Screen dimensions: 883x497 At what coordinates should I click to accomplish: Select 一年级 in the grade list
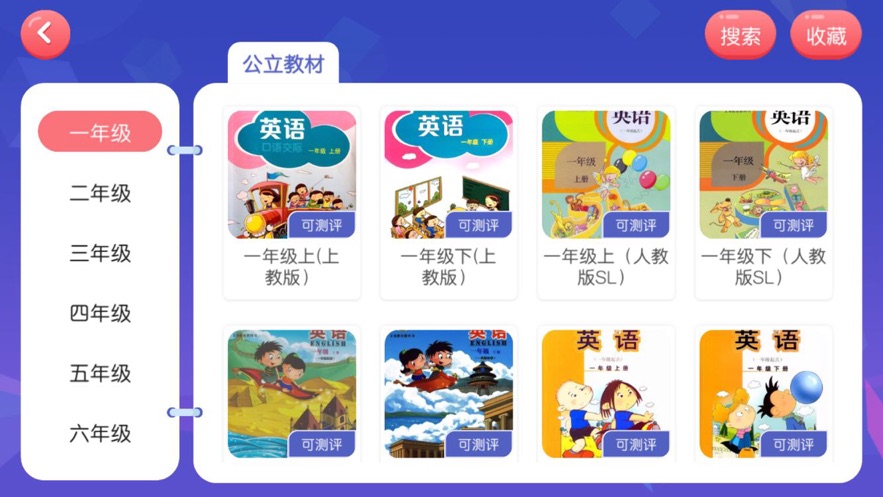[x=100, y=132]
